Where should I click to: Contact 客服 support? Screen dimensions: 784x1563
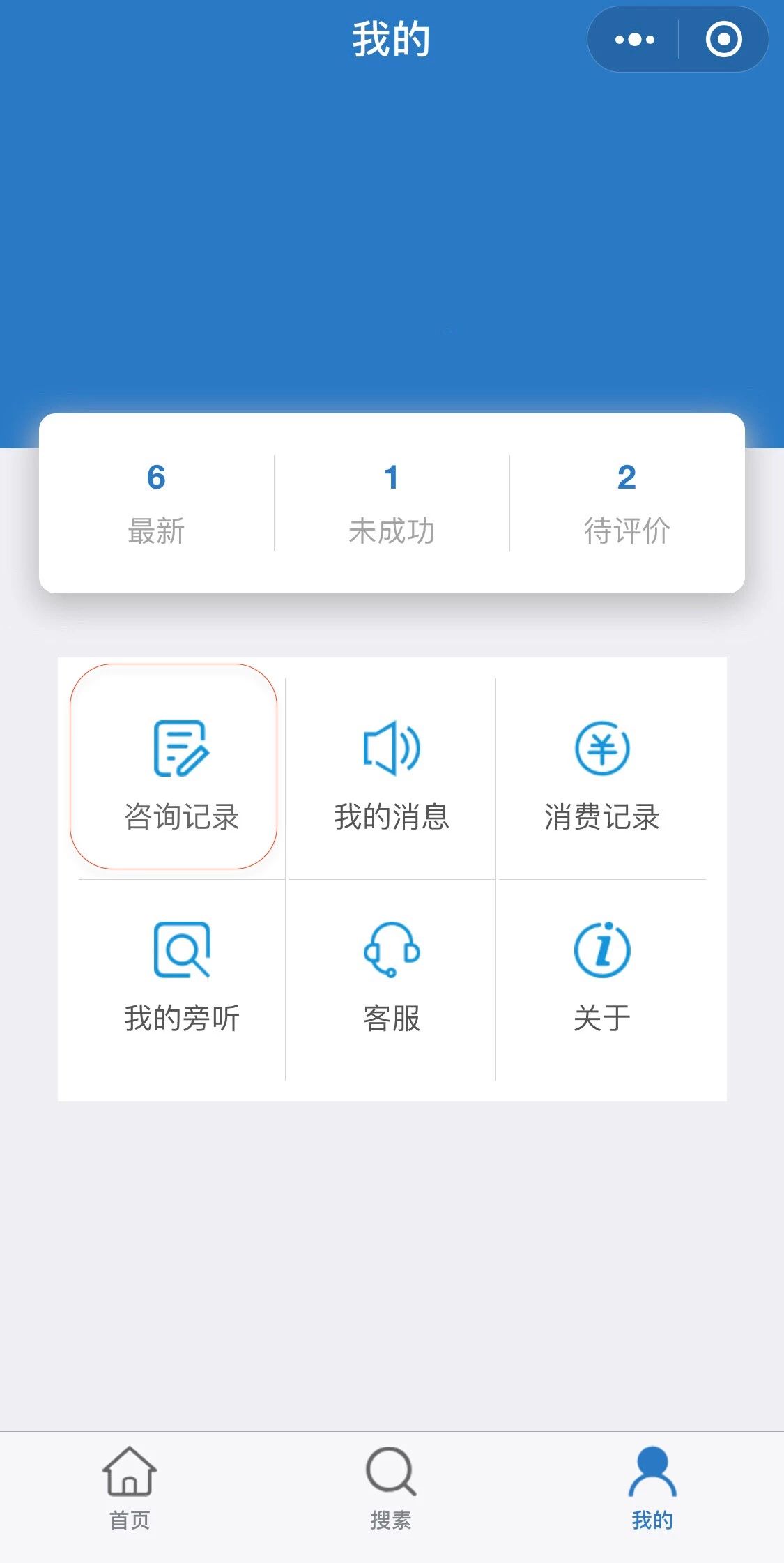(x=392, y=976)
